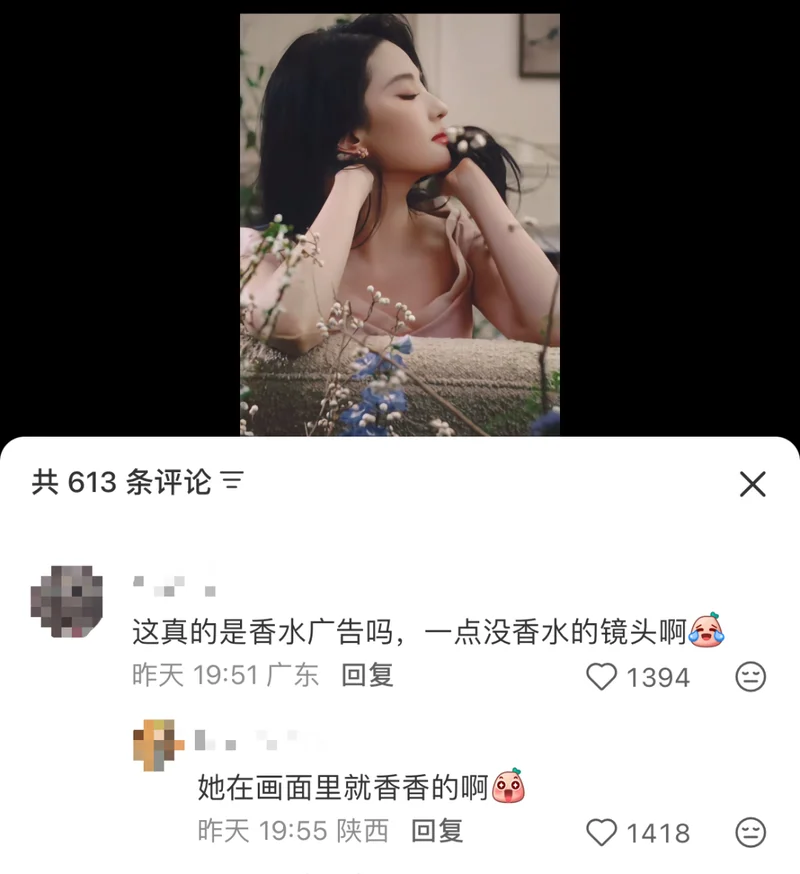Reply to the comment from 广东
Viewport: 800px width, 874px height.
pos(367,675)
